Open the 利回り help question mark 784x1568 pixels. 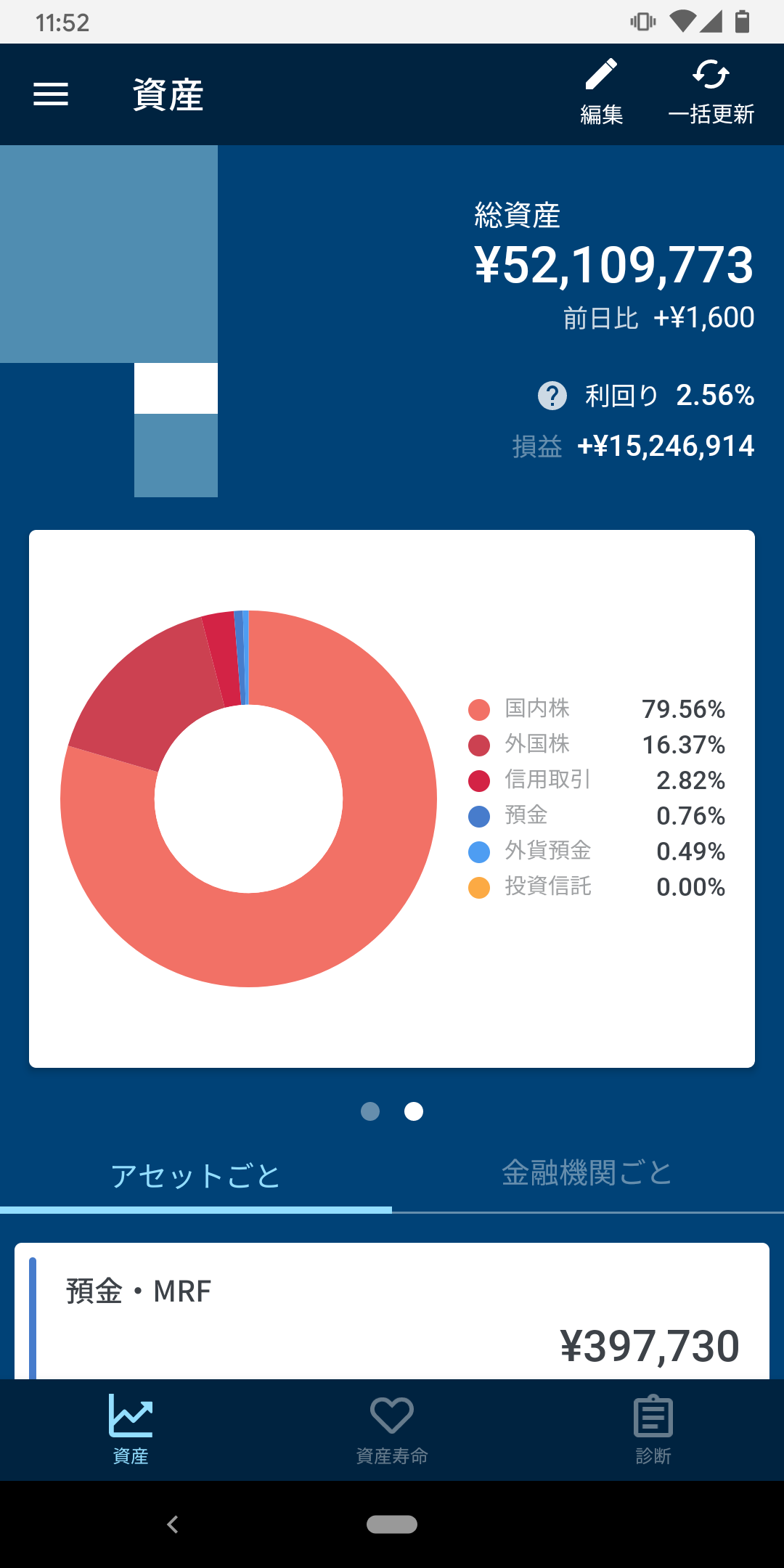[x=552, y=396]
